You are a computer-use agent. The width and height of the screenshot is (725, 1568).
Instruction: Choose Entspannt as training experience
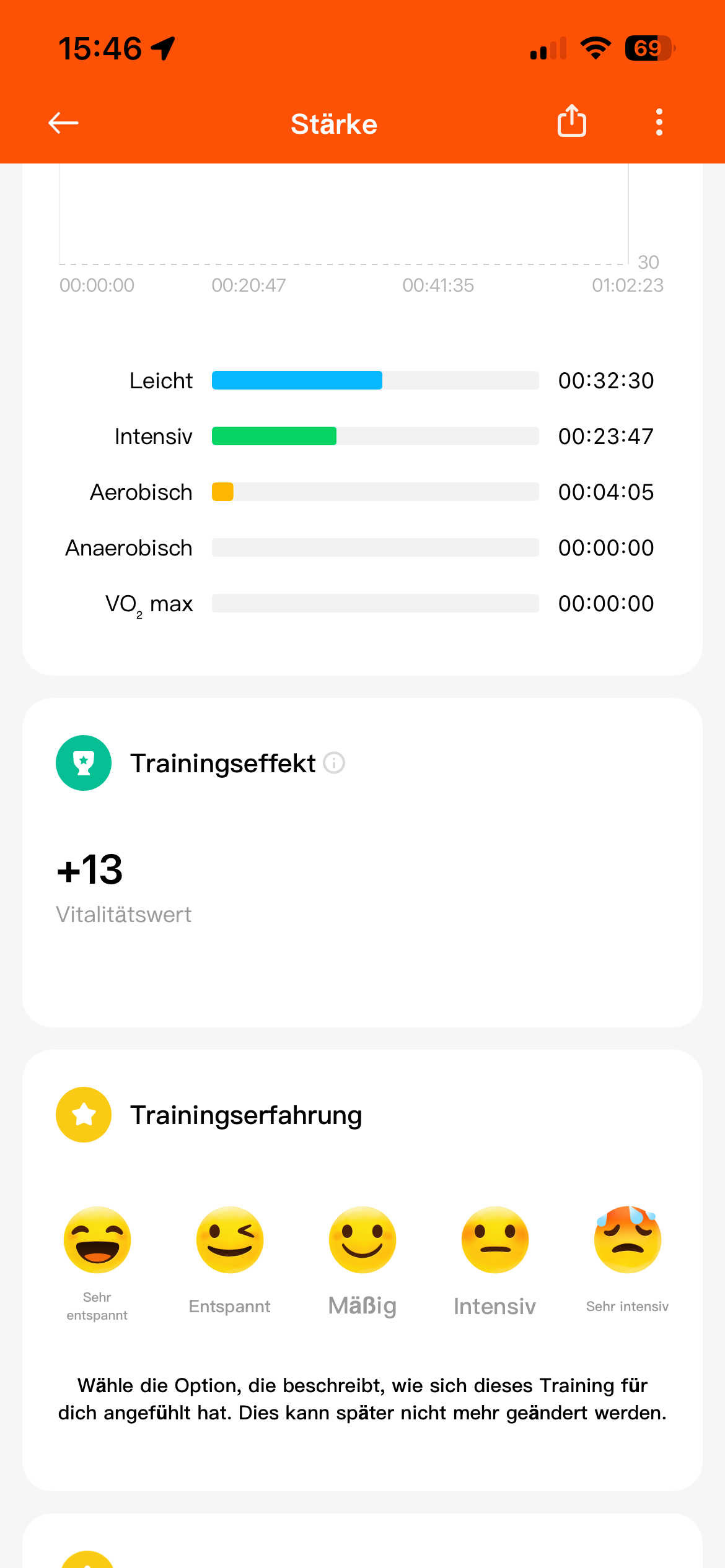pos(230,1240)
